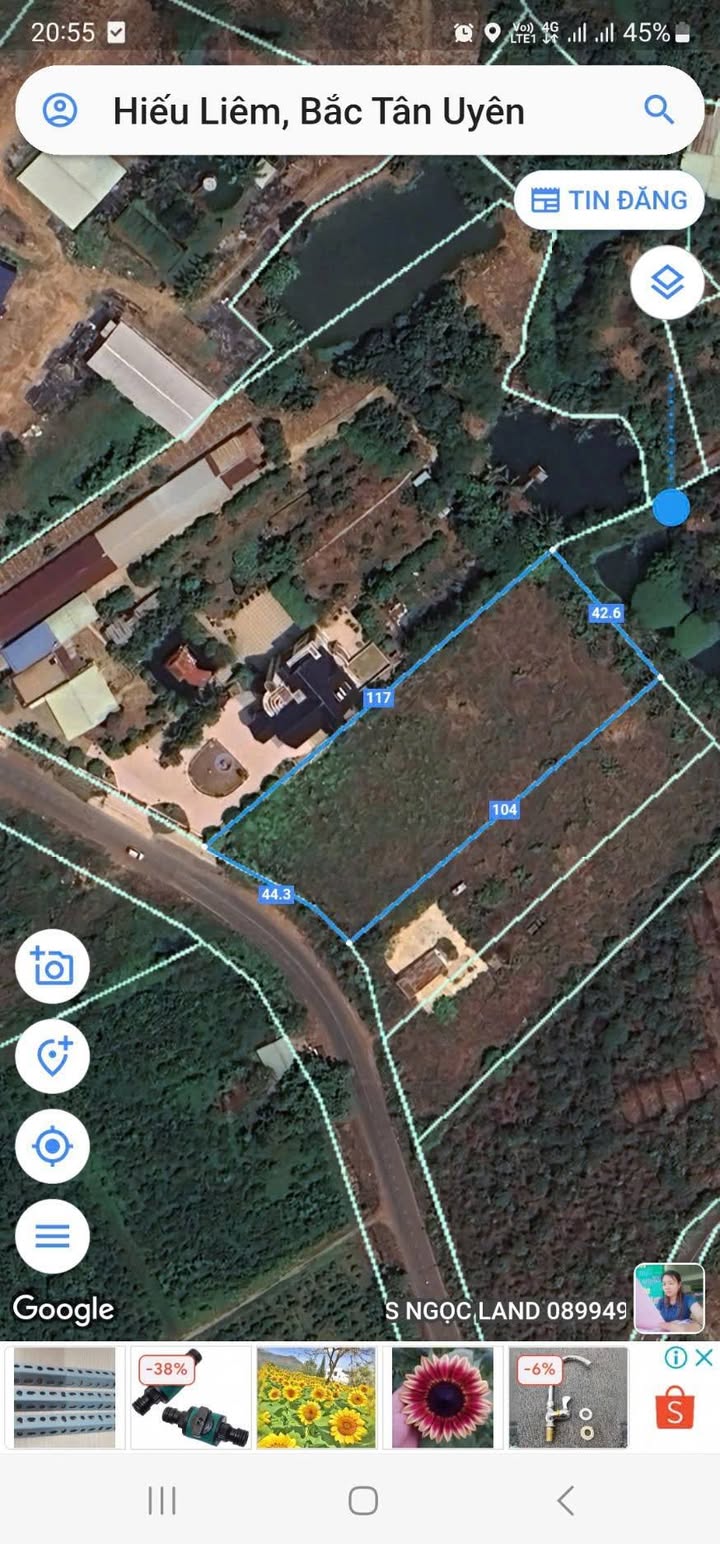Open the red sunflower ad
Image resolution: width=720 pixels, height=1544 pixels.
442,1397
